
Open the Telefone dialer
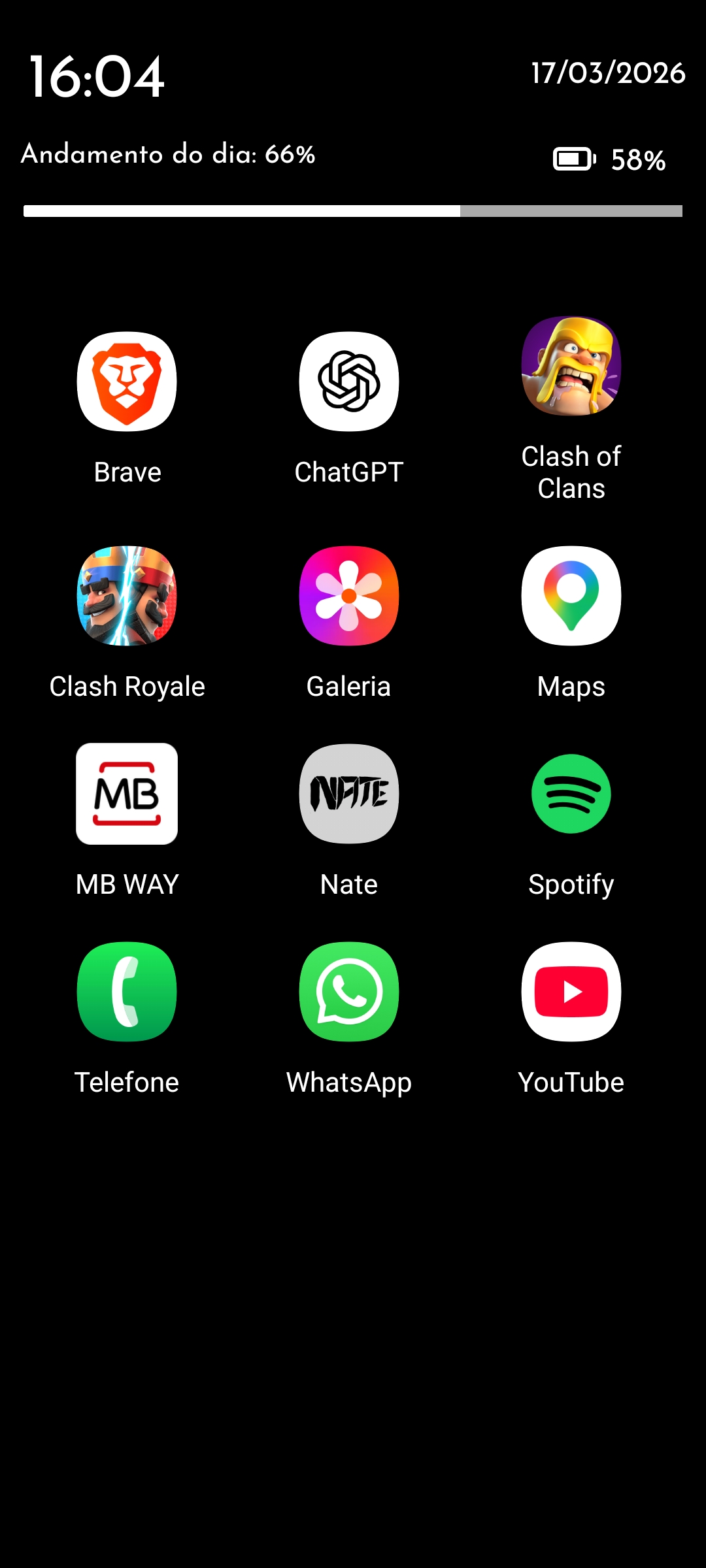(127, 991)
